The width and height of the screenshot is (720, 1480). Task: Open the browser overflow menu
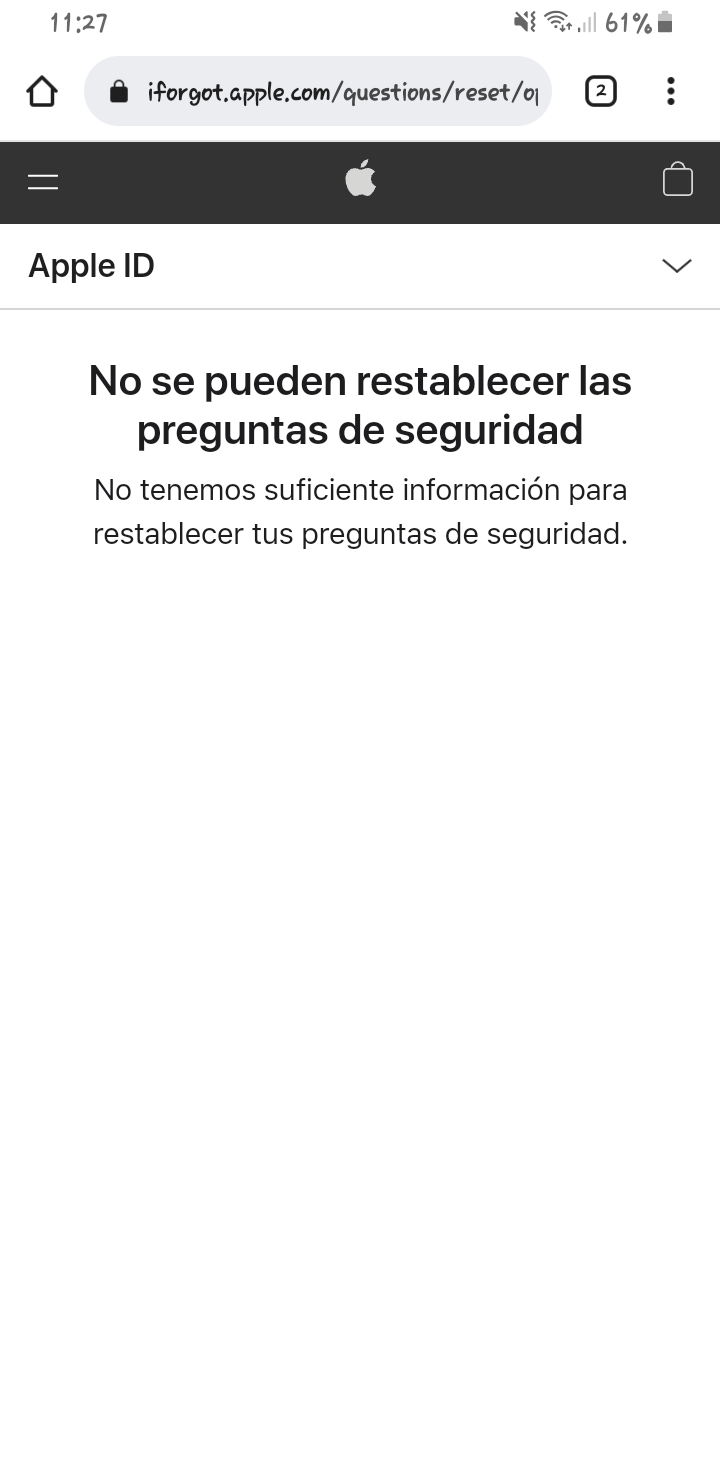tap(670, 92)
